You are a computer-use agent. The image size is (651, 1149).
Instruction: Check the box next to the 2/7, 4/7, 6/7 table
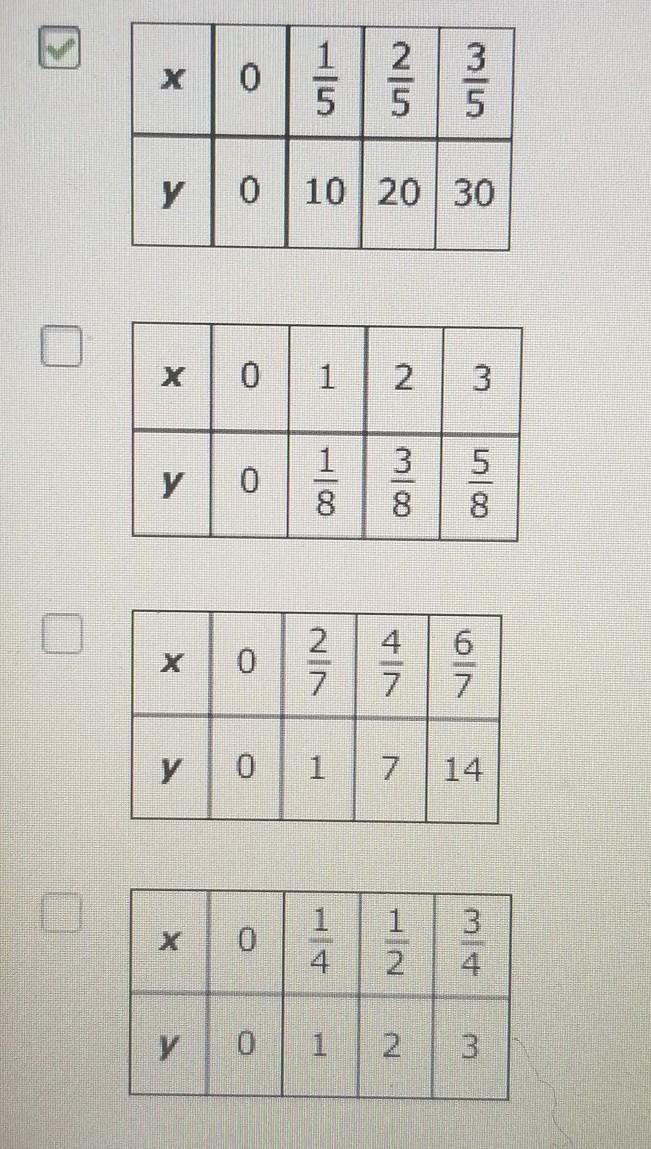click(x=62, y=634)
